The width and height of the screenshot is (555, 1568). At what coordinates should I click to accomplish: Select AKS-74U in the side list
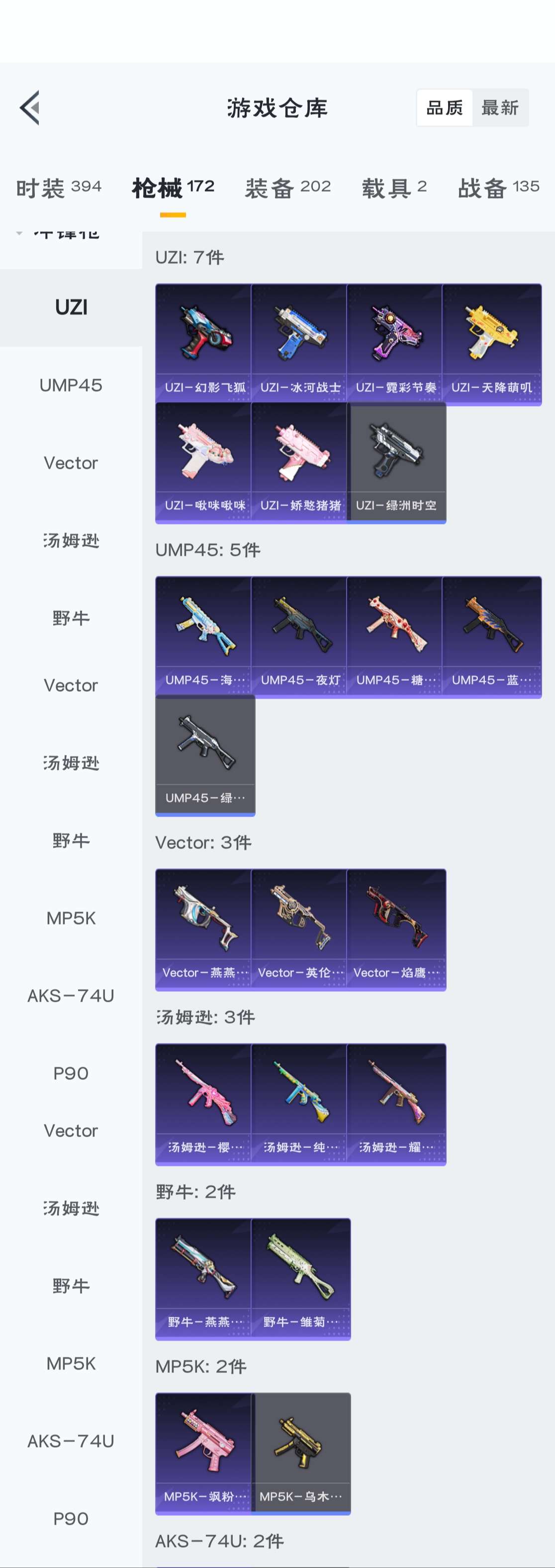tap(71, 996)
